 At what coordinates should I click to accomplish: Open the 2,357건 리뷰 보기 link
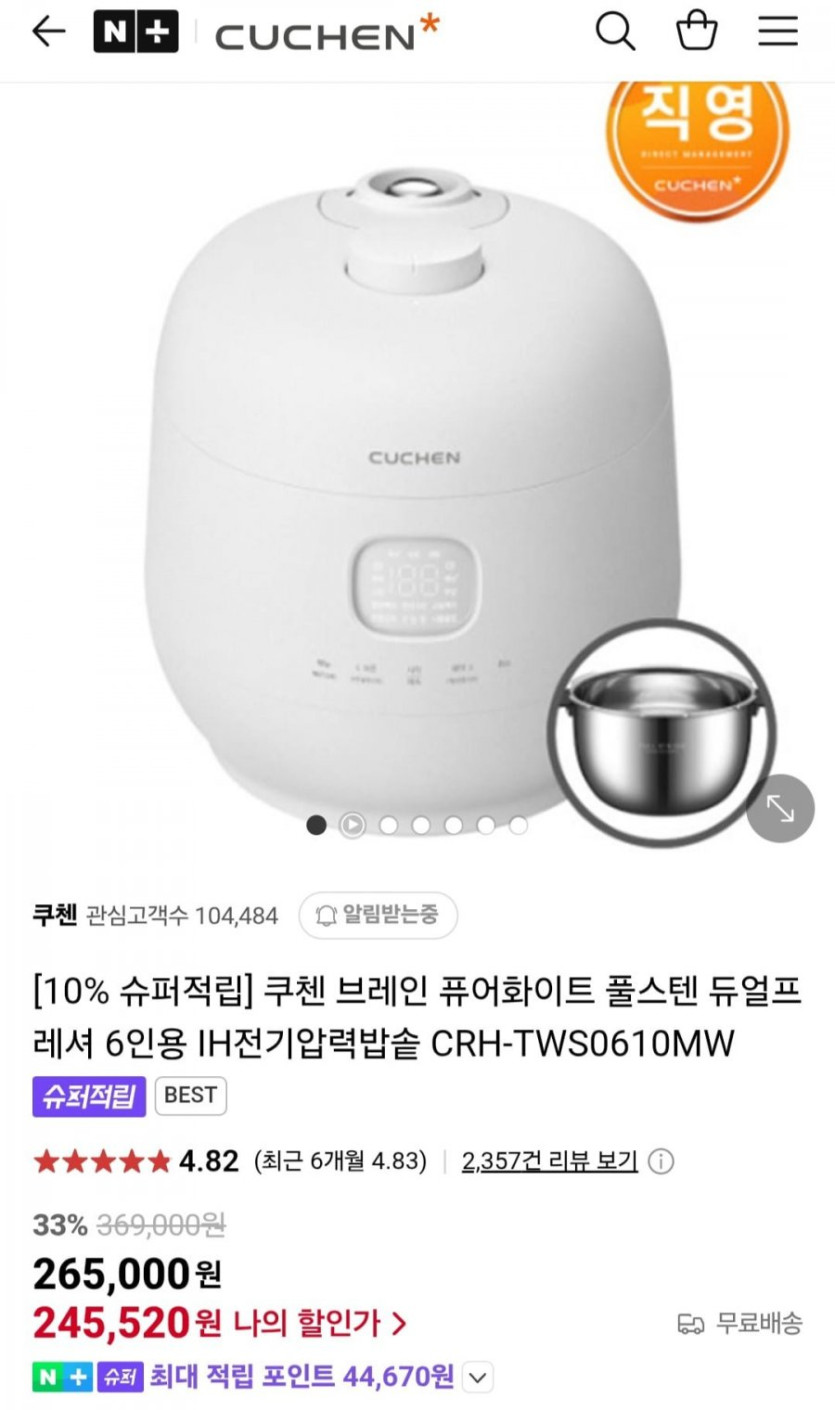[549, 1161]
